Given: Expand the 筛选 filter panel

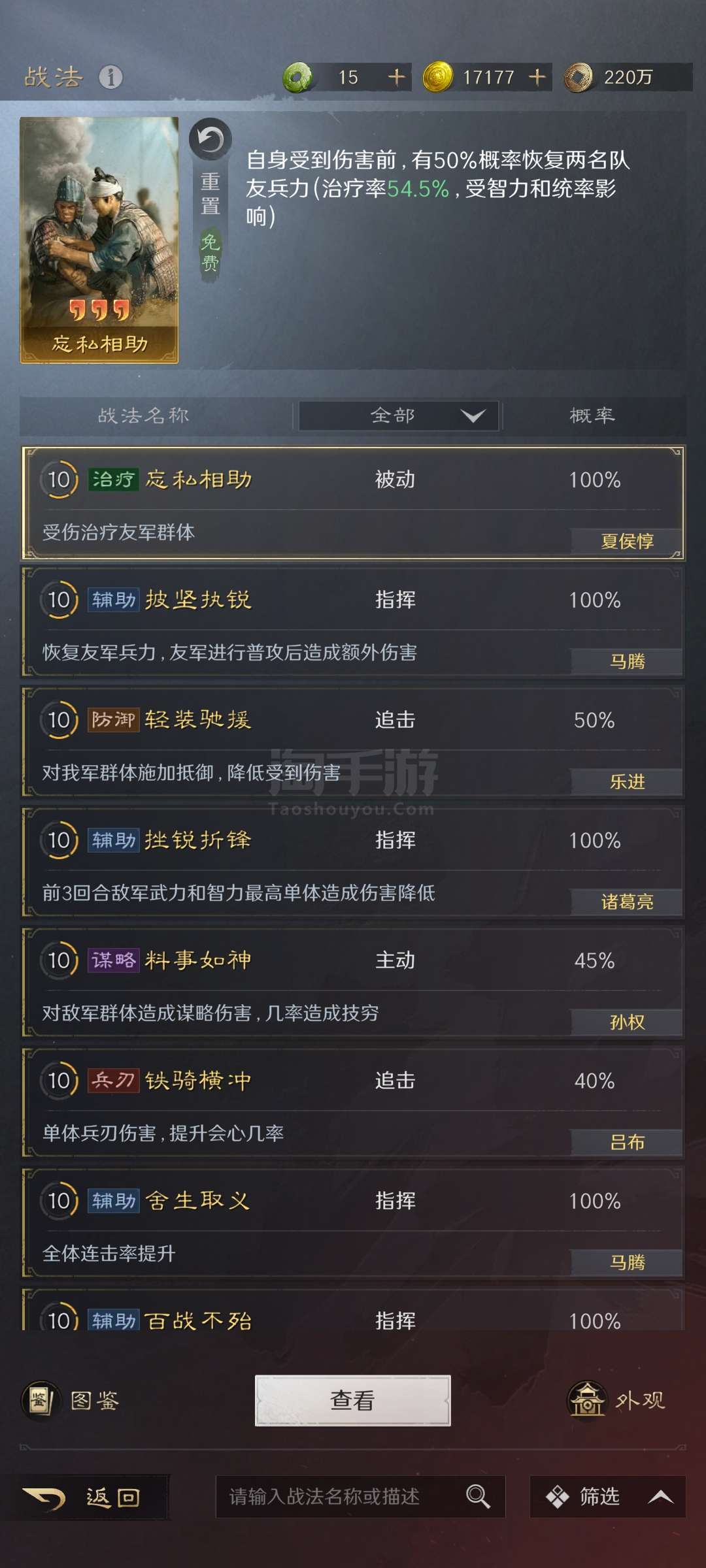Looking at the screenshot, I should coord(608,1497).
